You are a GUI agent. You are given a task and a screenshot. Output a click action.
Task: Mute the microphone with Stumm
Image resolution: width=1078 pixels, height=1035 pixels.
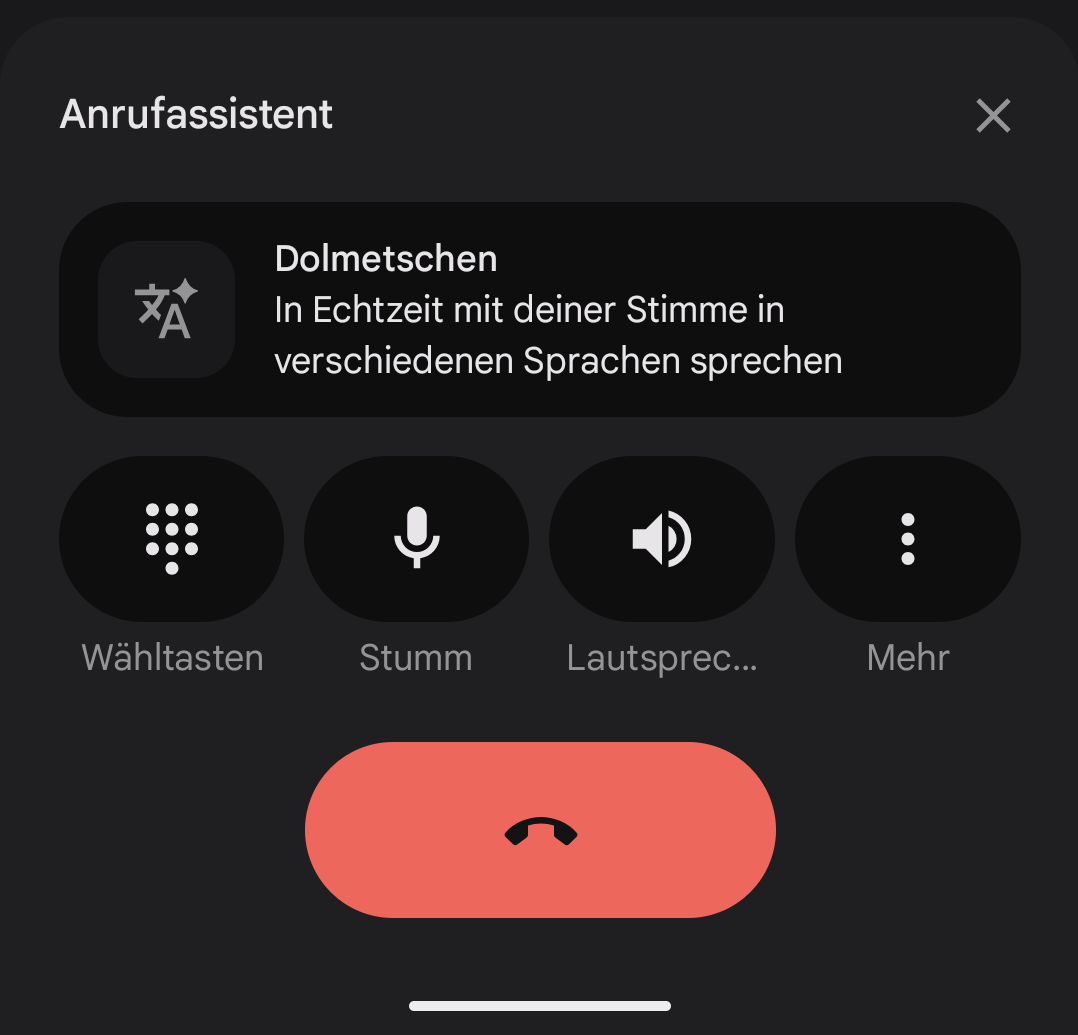(x=416, y=539)
